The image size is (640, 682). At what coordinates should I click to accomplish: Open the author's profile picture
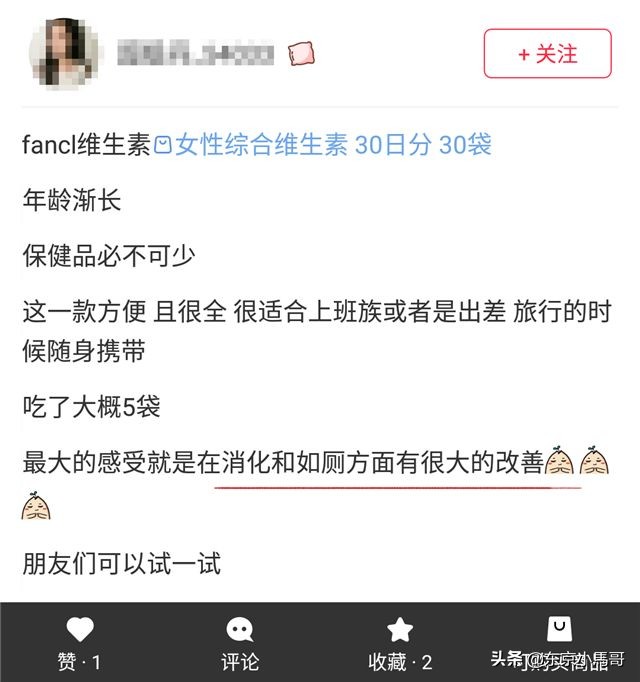(64, 53)
